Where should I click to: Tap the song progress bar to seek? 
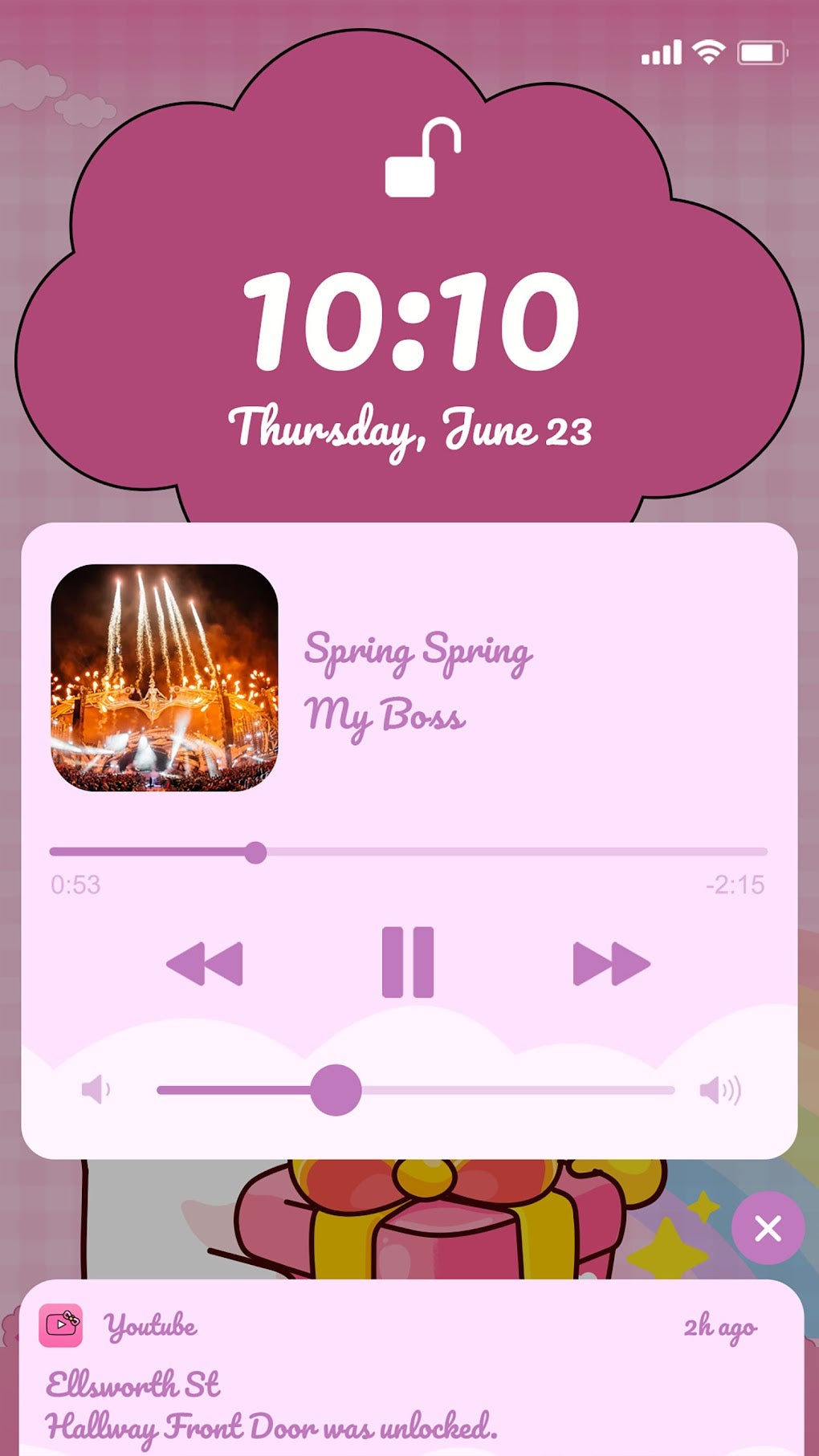[408, 852]
